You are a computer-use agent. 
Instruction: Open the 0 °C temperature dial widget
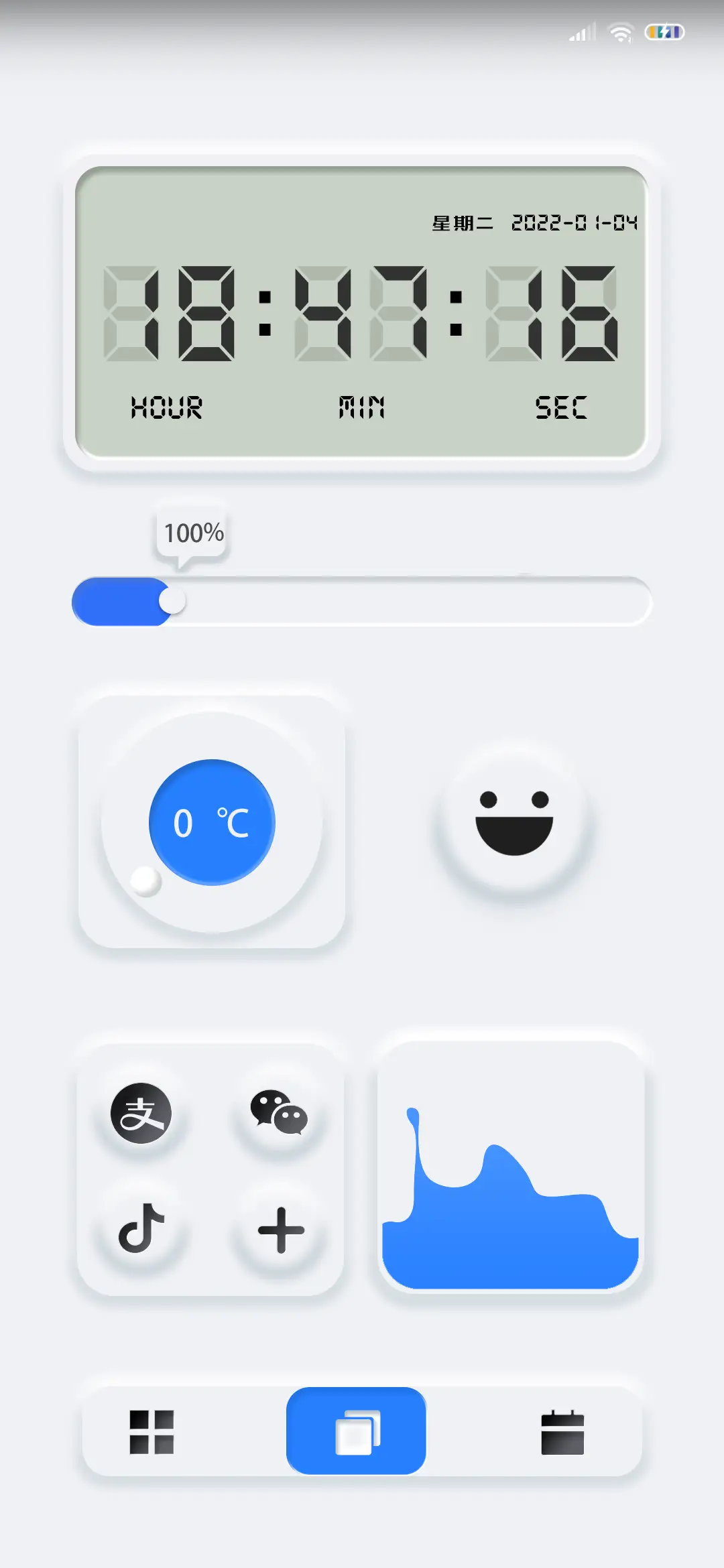tap(212, 822)
